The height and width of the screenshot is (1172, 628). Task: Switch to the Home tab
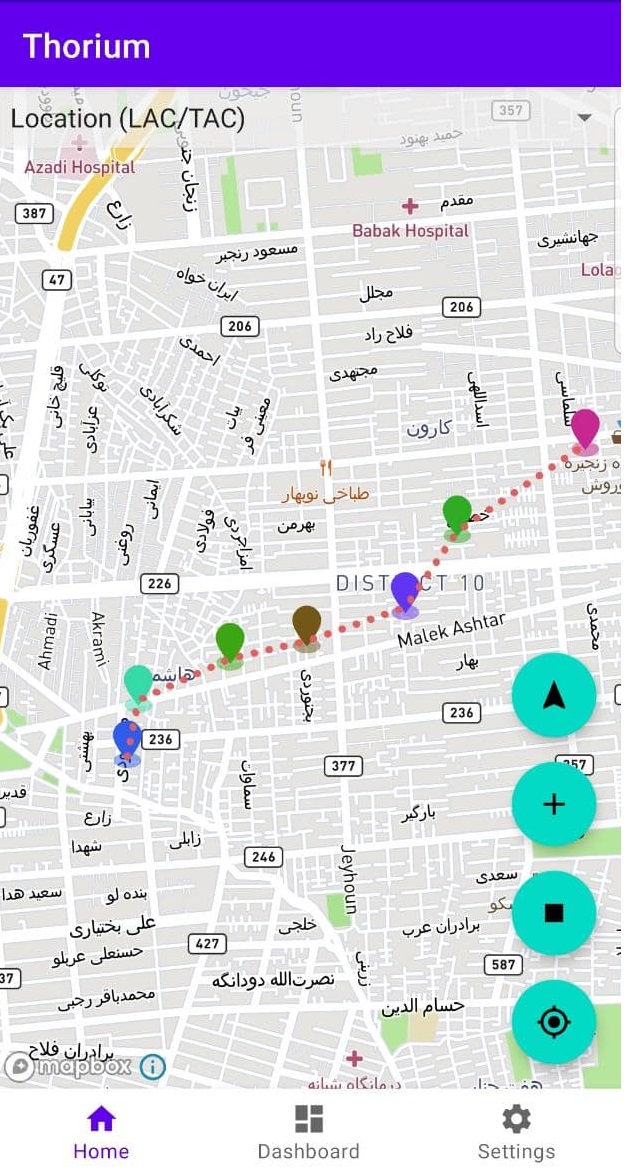pos(101,1132)
